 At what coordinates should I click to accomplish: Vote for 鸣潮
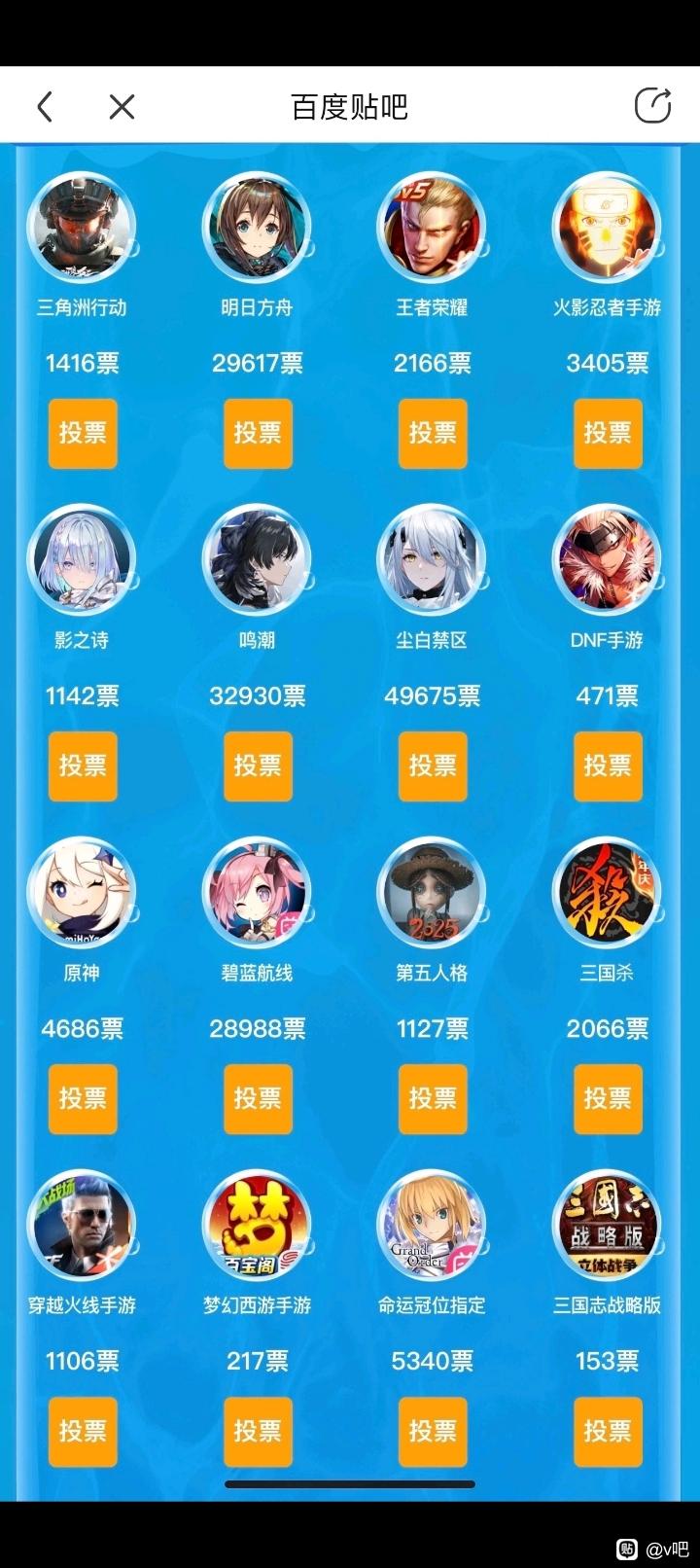click(258, 766)
